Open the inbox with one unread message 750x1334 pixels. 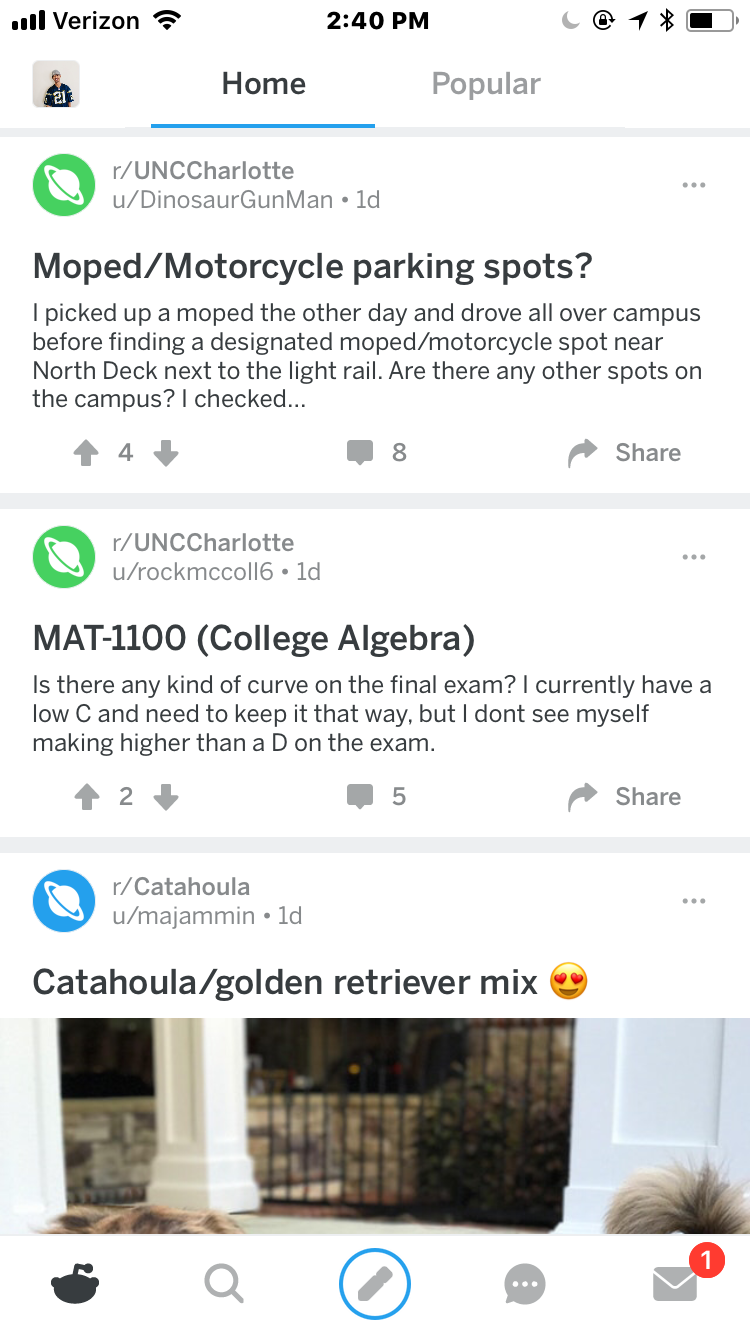pyautogui.click(x=675, y=1284)
